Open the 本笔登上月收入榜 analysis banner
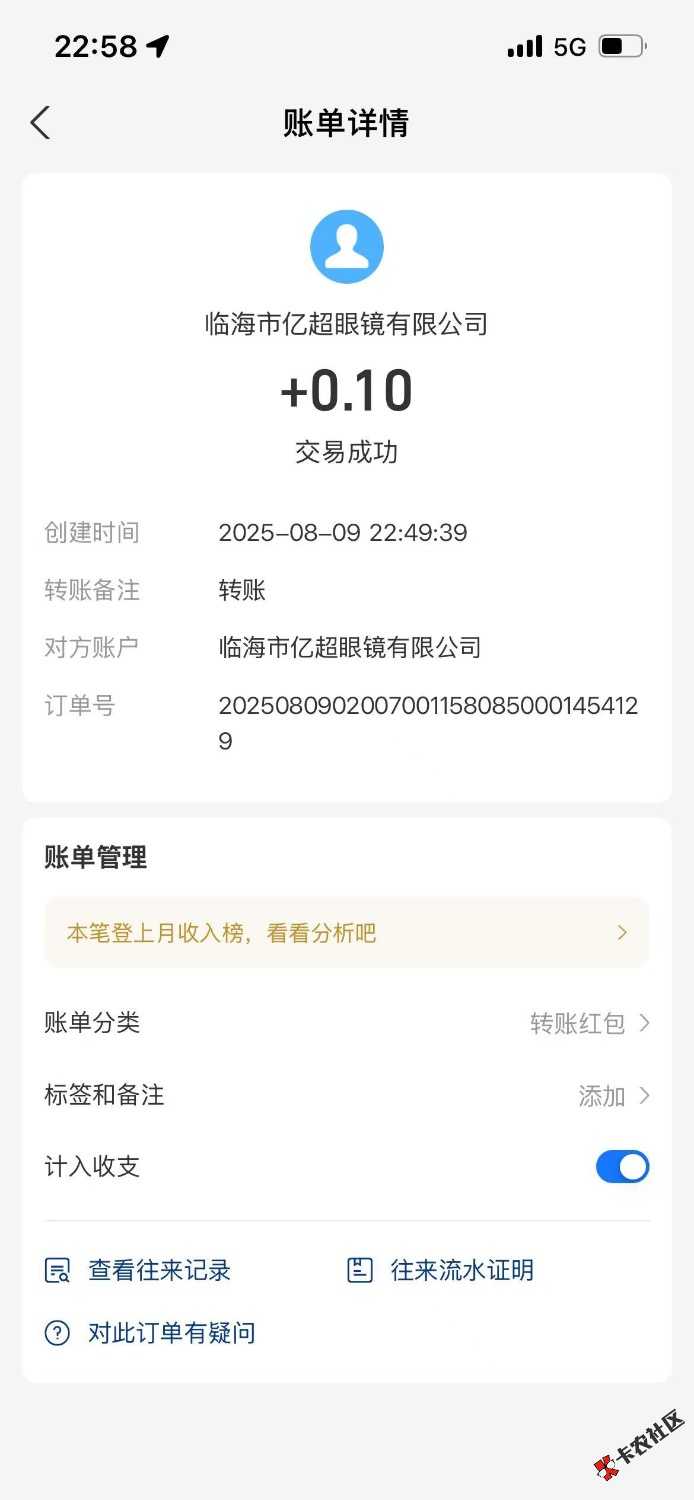Screen dimensions: 694x1500 pos(346,933)
